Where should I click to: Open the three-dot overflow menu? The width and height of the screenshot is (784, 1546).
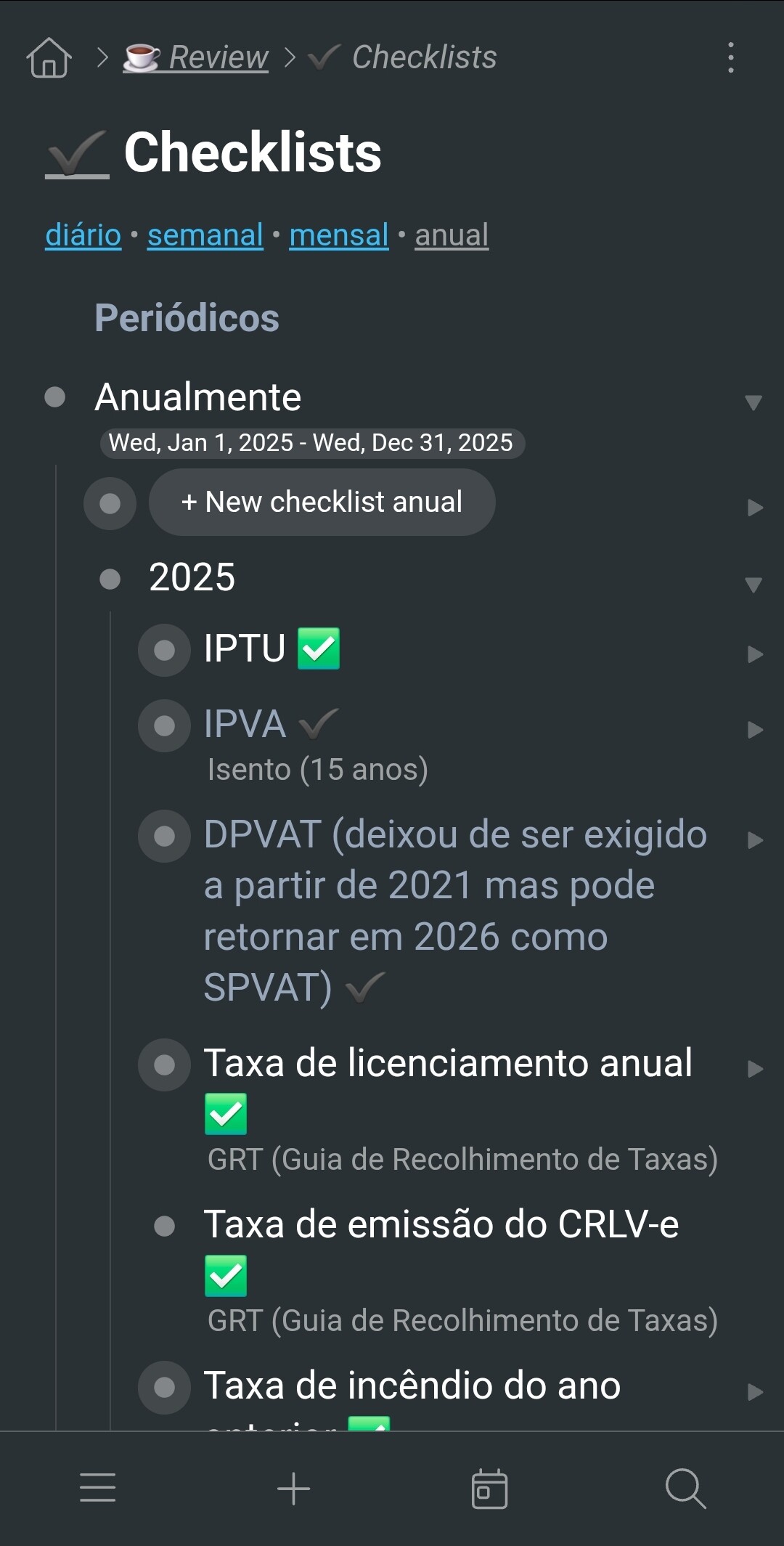click(x=730, y=57)
